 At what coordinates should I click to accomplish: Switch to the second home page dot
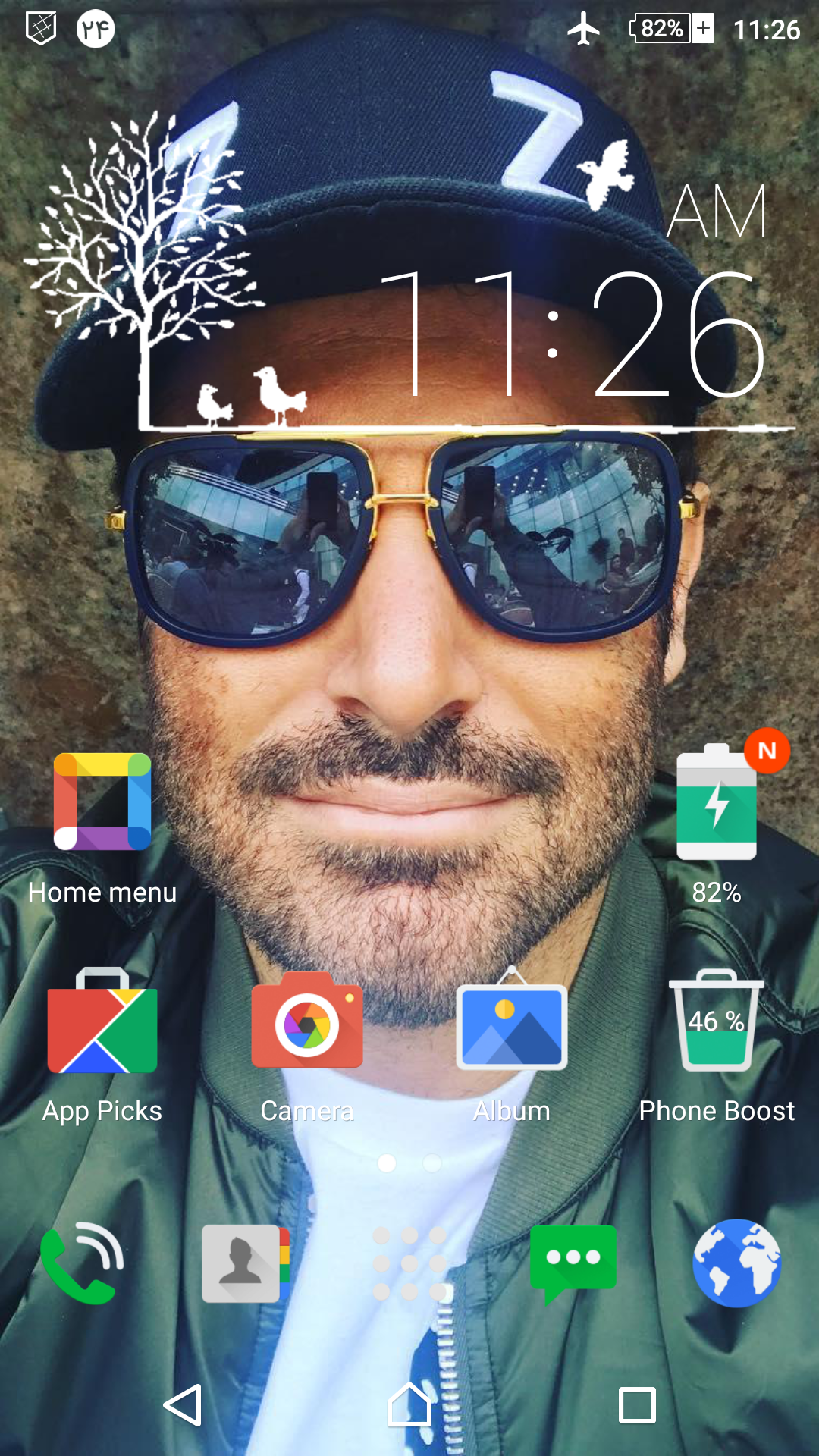(432, 1163)
